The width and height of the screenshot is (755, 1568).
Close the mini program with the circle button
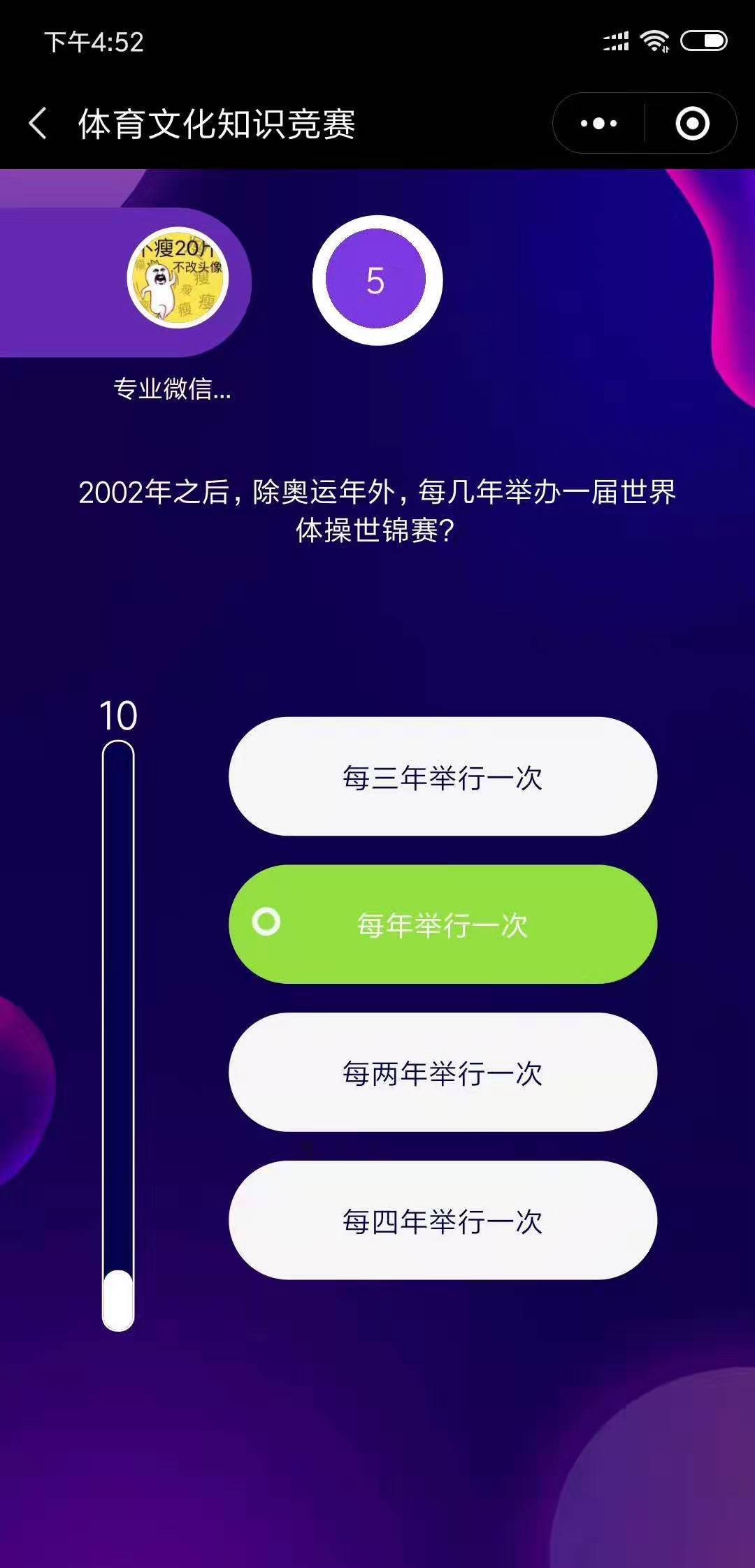tap(692, 124)
